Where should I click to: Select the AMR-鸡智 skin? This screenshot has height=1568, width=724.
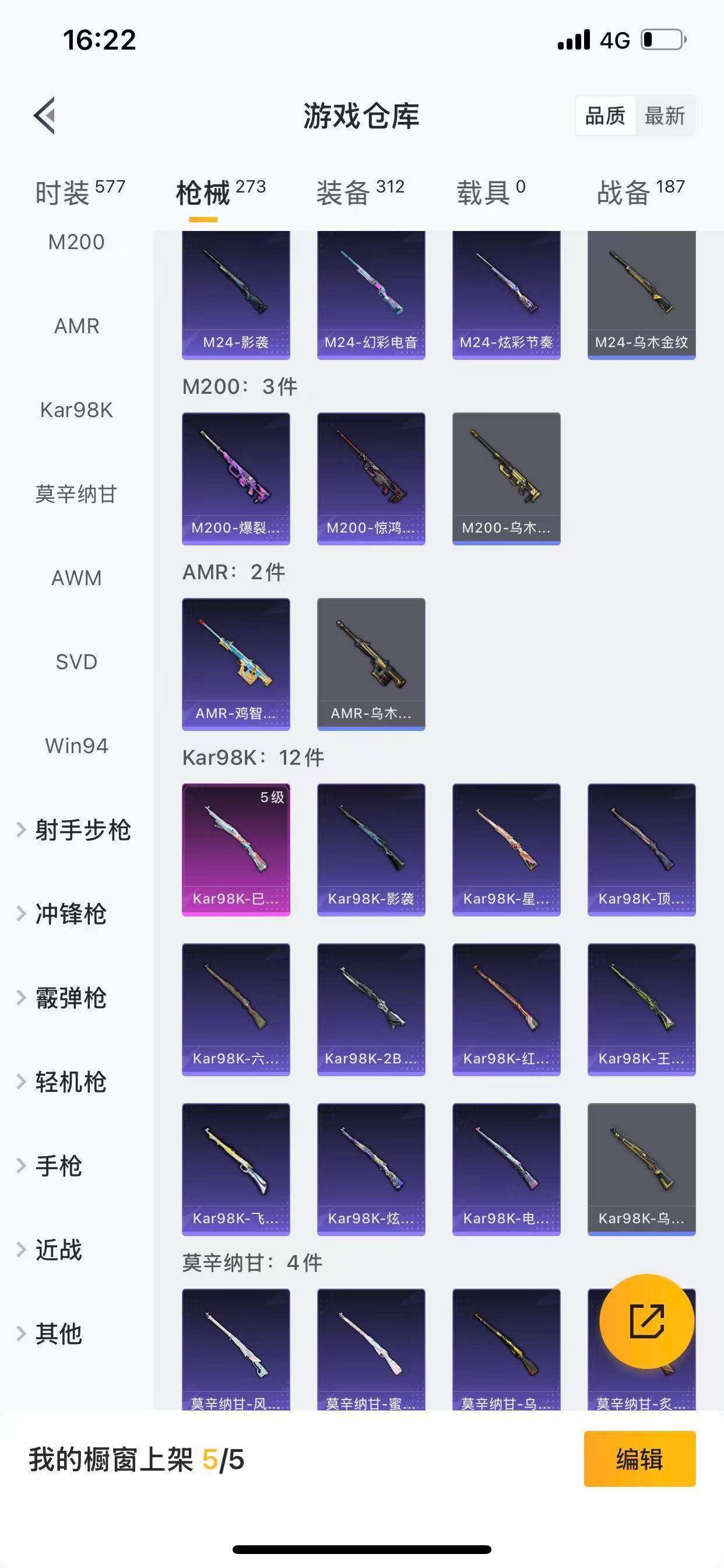(236, 663)
